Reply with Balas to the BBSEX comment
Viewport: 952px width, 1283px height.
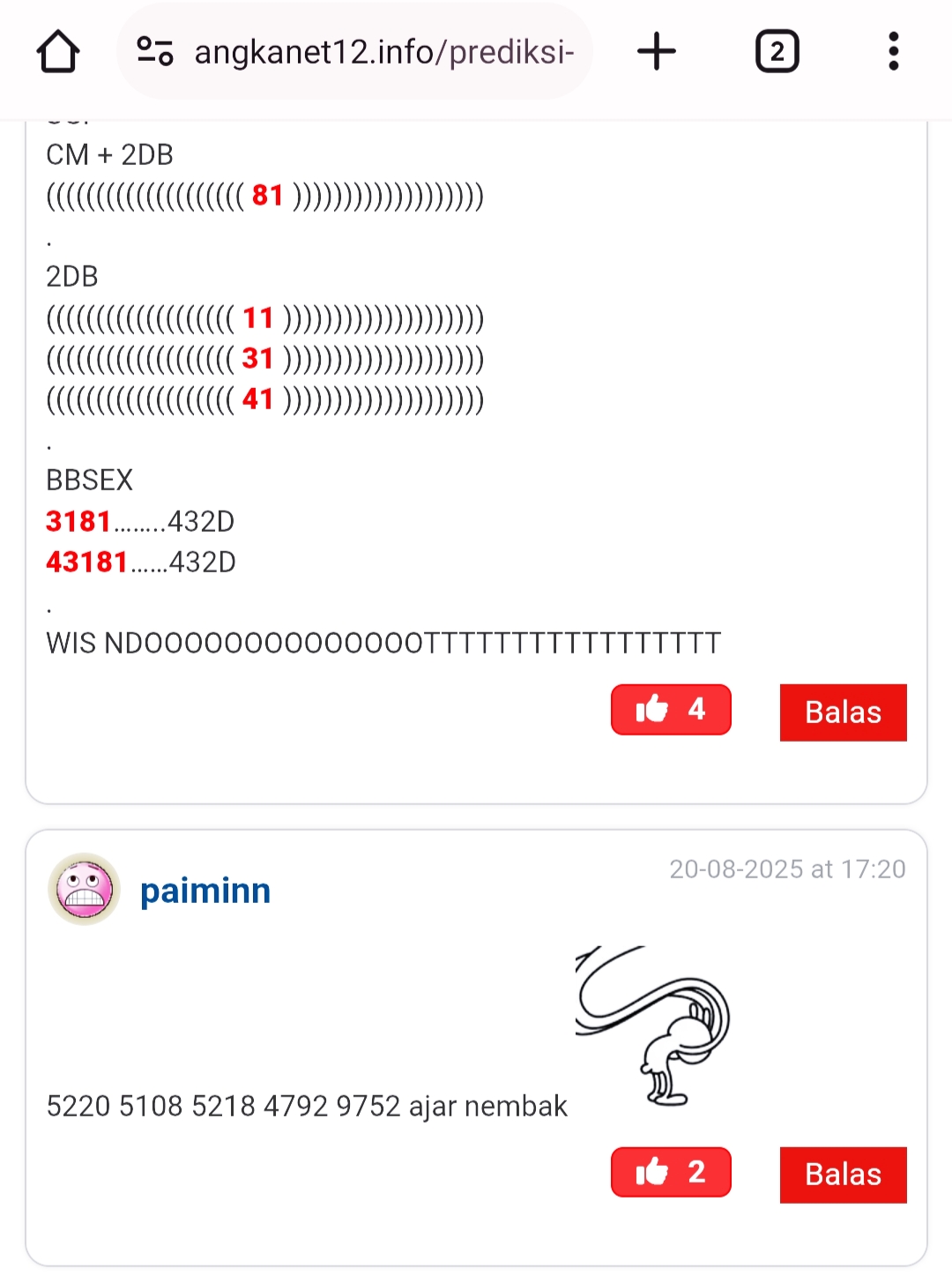point(843,712)
